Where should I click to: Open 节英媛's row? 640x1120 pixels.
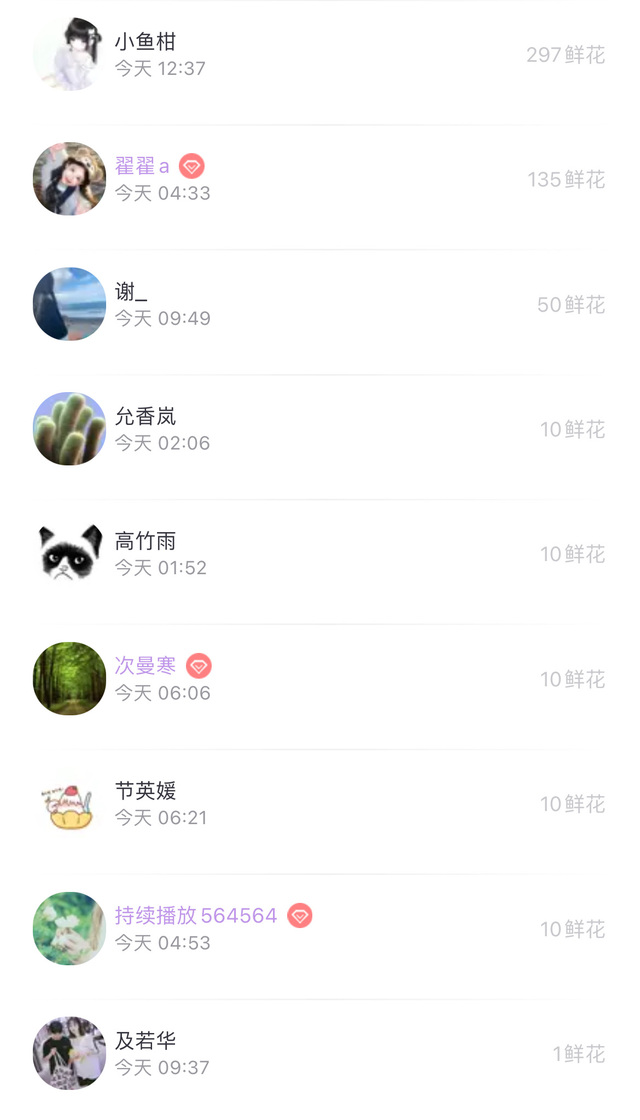[320, 804]
